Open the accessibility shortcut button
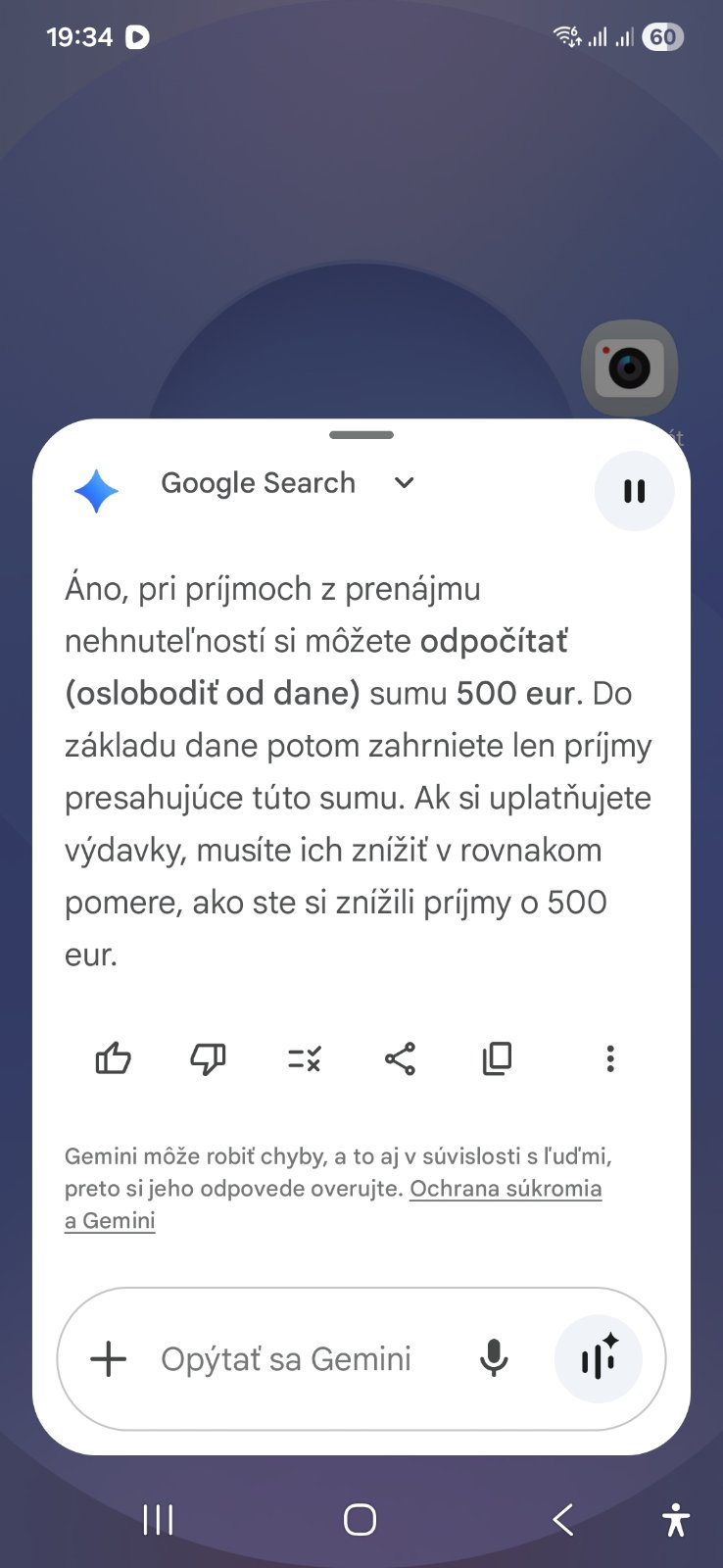 click(x=675, y=1520)
